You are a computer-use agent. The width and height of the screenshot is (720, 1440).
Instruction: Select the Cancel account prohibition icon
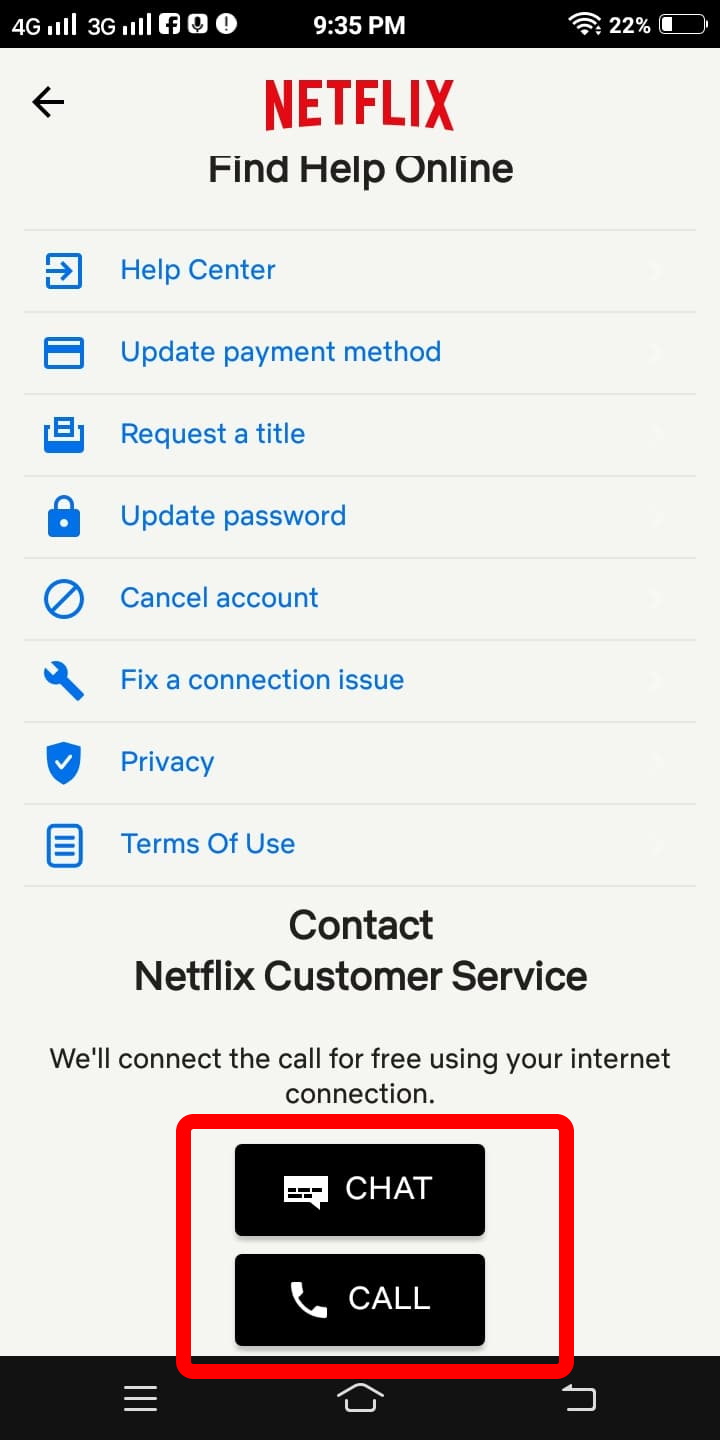coord(63,598)
